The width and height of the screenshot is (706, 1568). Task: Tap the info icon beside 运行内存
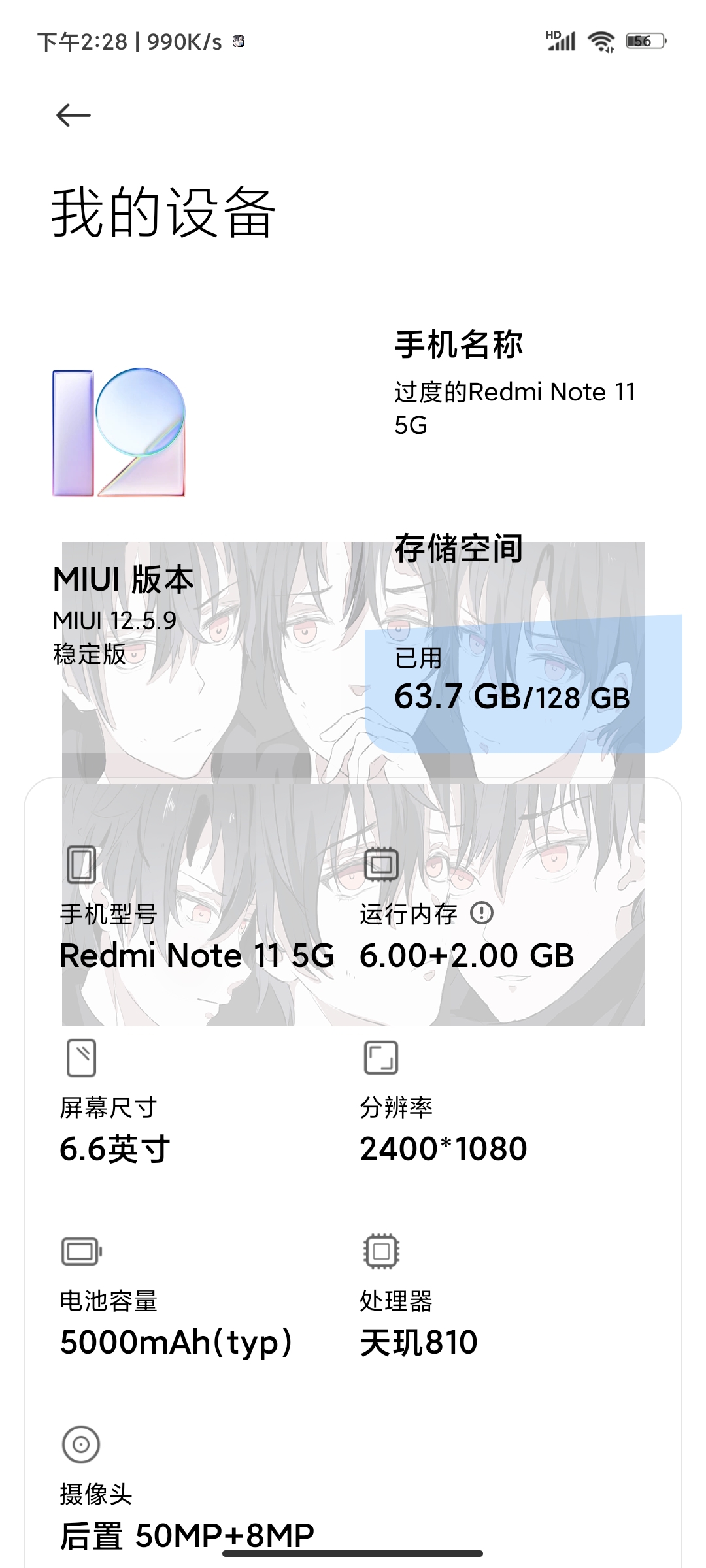pos(482,913)
